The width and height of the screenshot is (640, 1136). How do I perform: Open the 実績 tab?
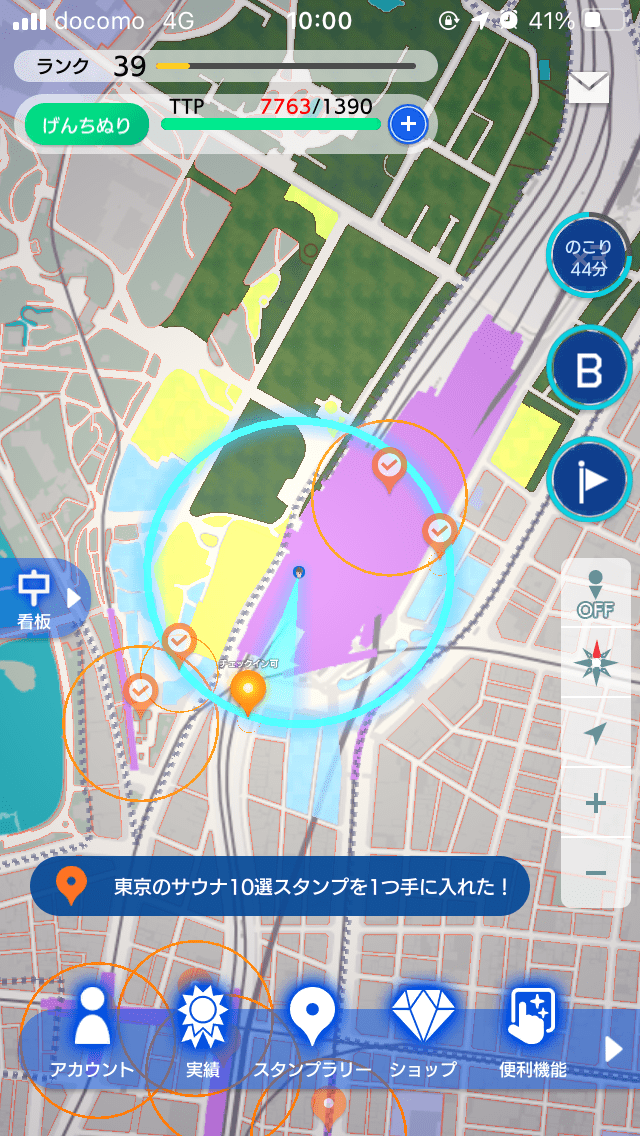coord(202,1032)
